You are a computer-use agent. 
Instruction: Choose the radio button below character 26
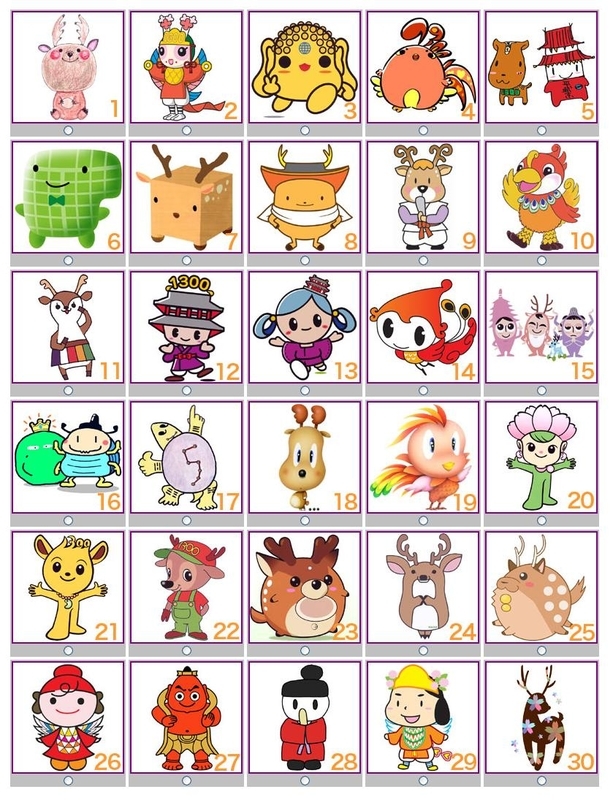[x=68, y=780]
